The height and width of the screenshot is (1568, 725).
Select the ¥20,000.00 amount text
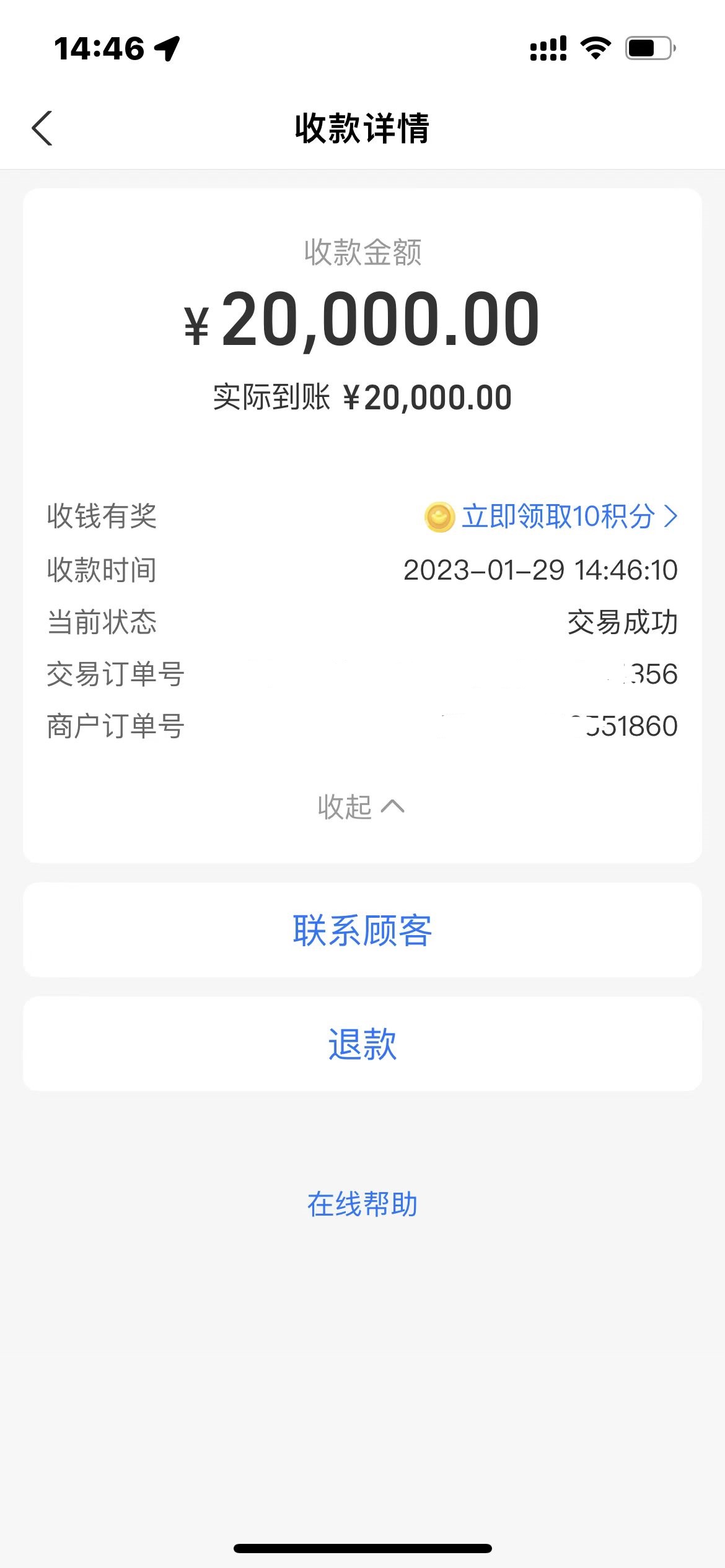click(361, 323)
